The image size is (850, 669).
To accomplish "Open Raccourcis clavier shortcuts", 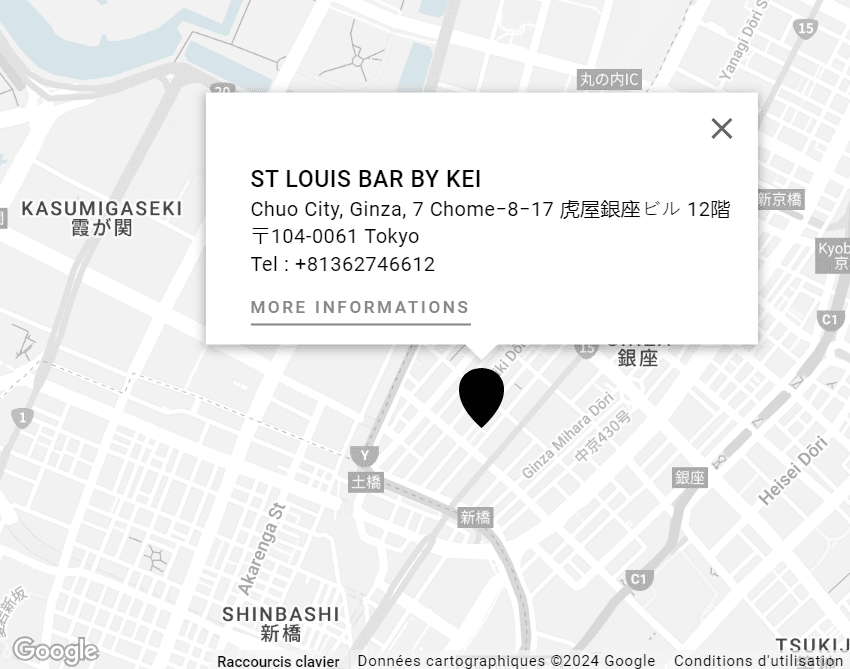I will point(278,661).
